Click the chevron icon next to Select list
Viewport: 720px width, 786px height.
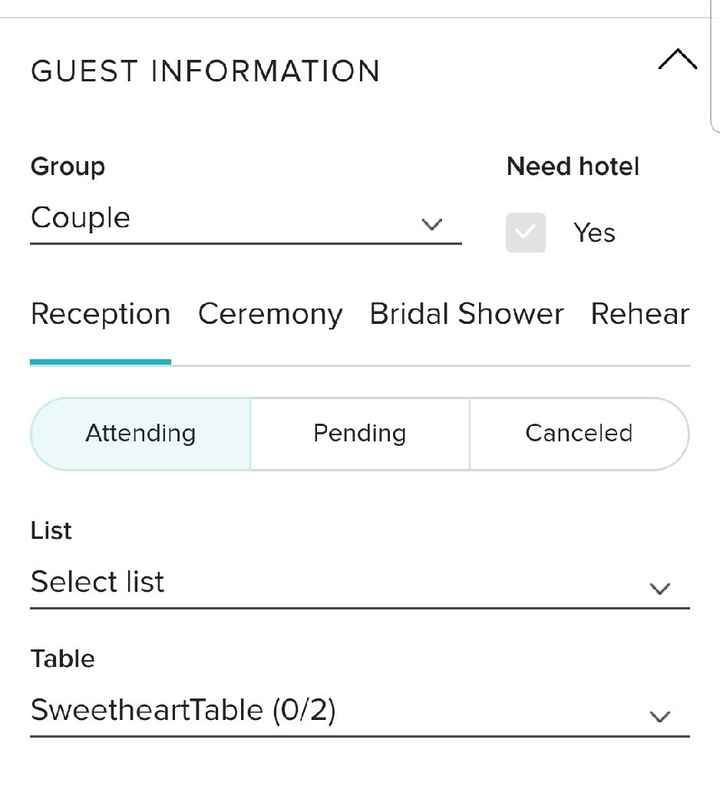pyautogui.click(x=660, y=589)
